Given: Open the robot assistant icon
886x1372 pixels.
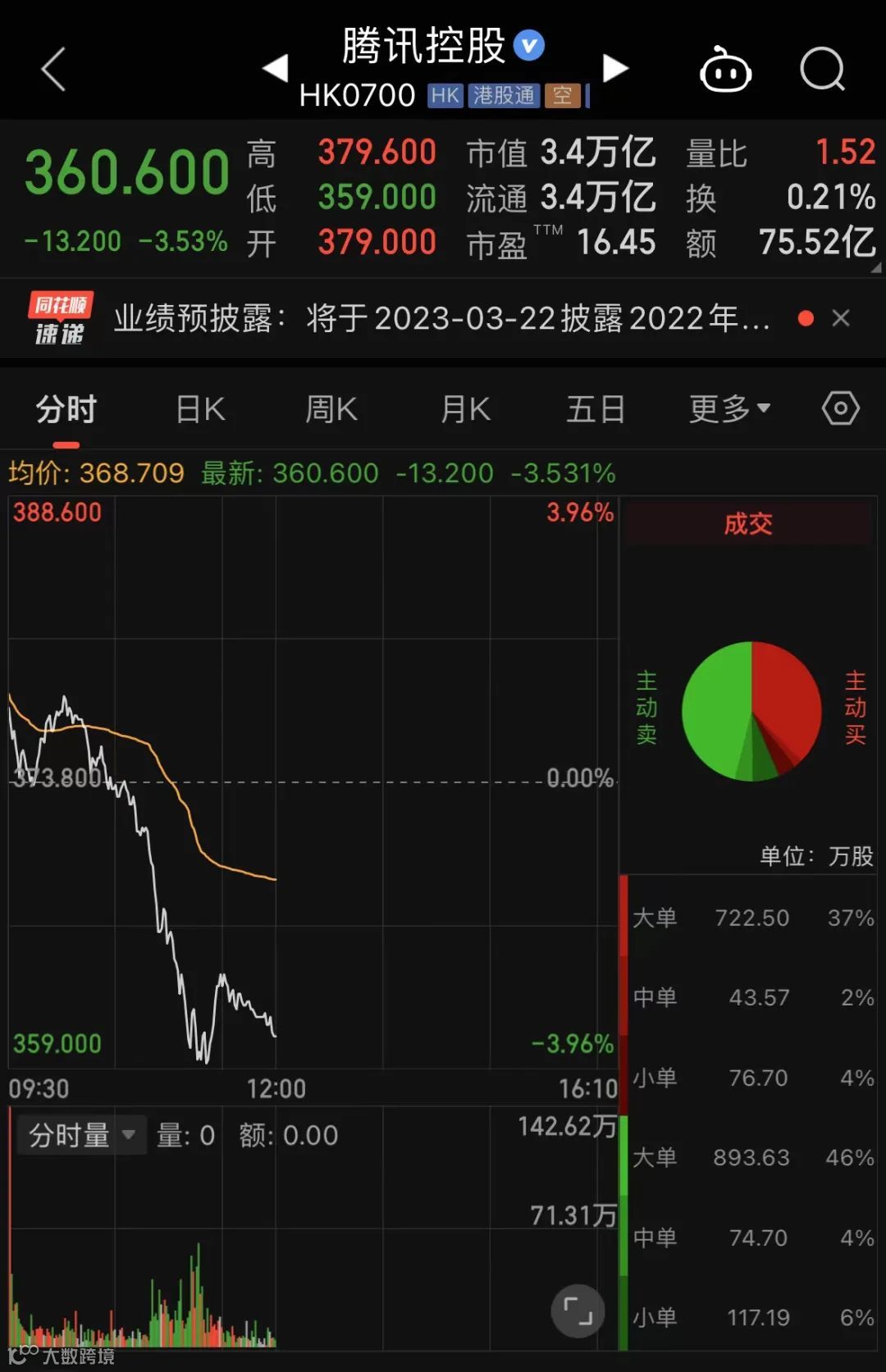Looking at the screenshot, I should pyautogui.click(x=725, y=70).
